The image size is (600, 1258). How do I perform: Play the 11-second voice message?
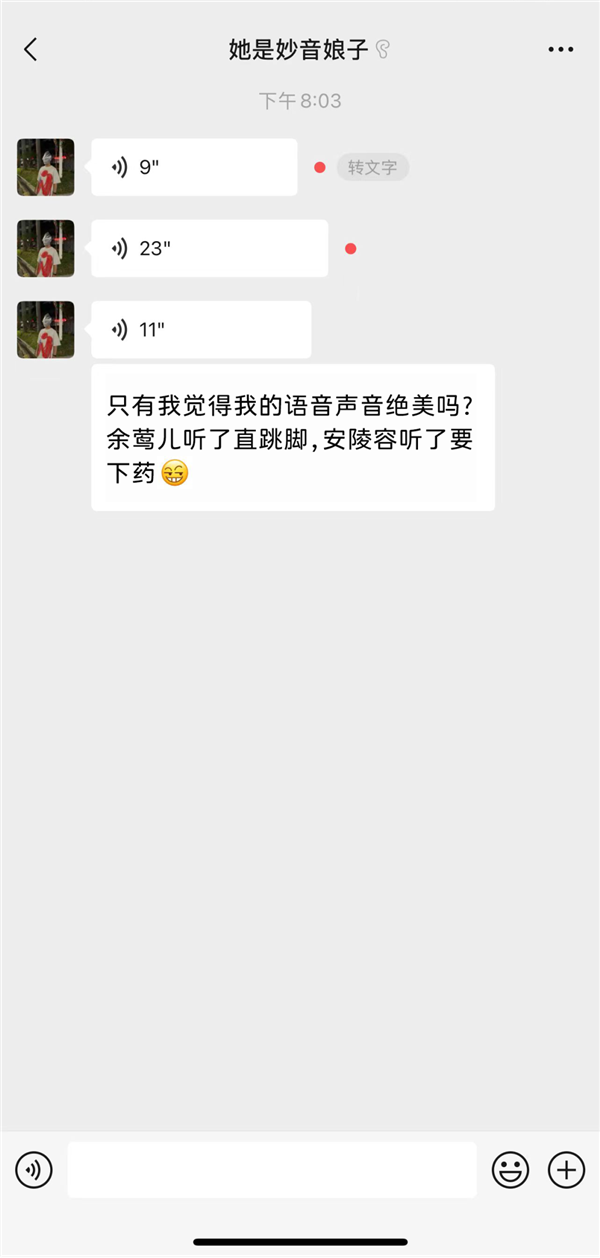(x=201, y=329)
